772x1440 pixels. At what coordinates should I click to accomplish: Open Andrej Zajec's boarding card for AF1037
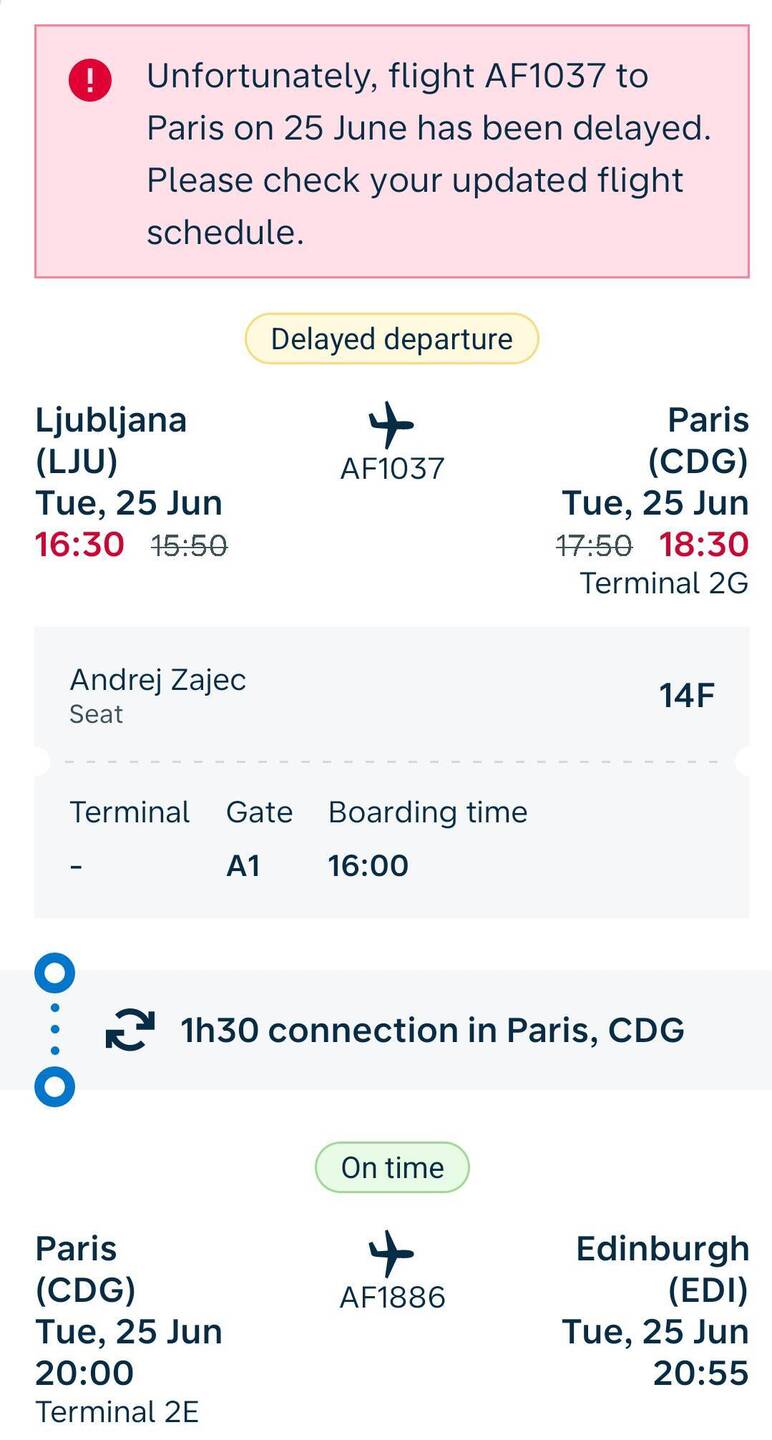[392, 772]
